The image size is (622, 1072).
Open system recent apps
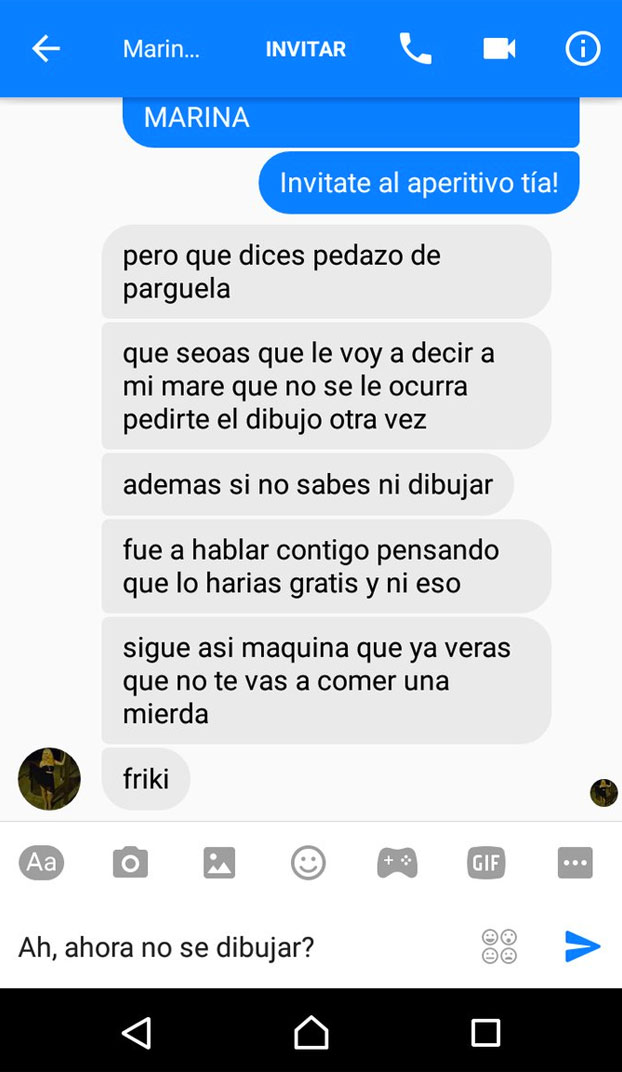click(485, 1031)
